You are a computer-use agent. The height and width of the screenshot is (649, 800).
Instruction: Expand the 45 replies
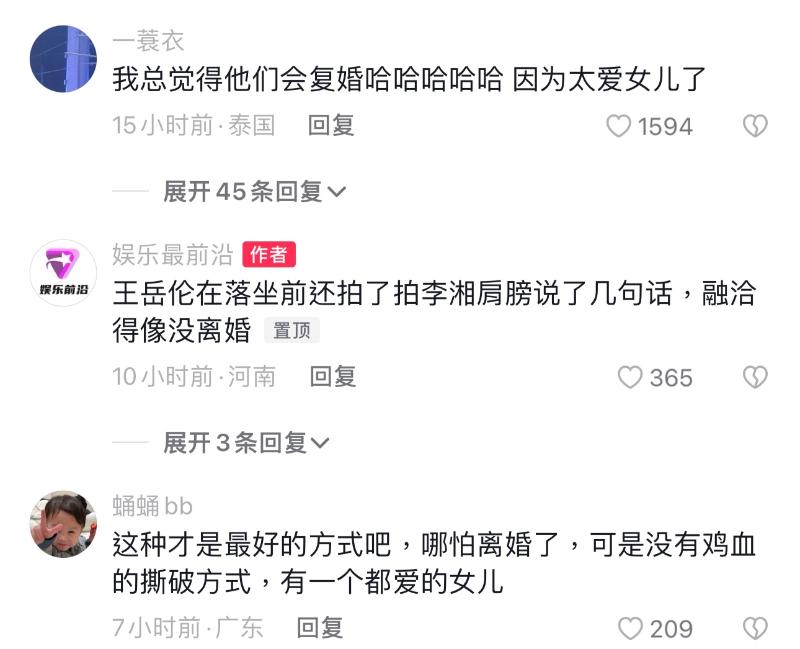(x=254, y=191)
